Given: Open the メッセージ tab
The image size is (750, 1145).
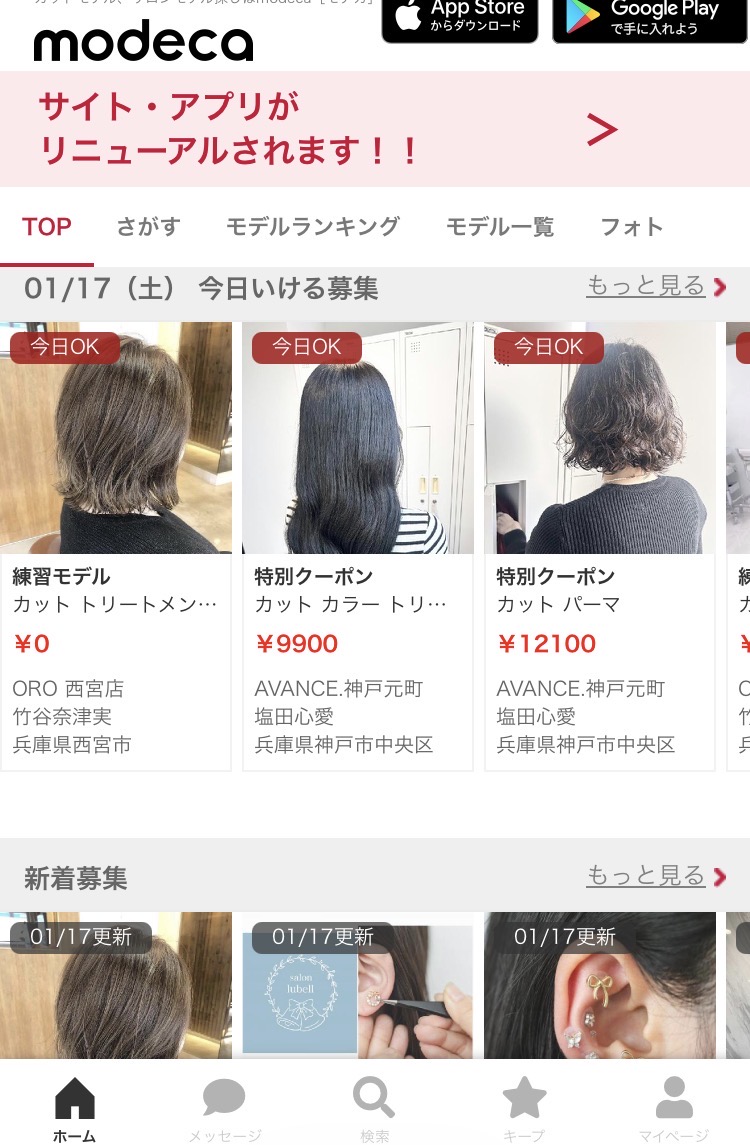Looking at the screenshot, I should click(x=224, y=1108).
